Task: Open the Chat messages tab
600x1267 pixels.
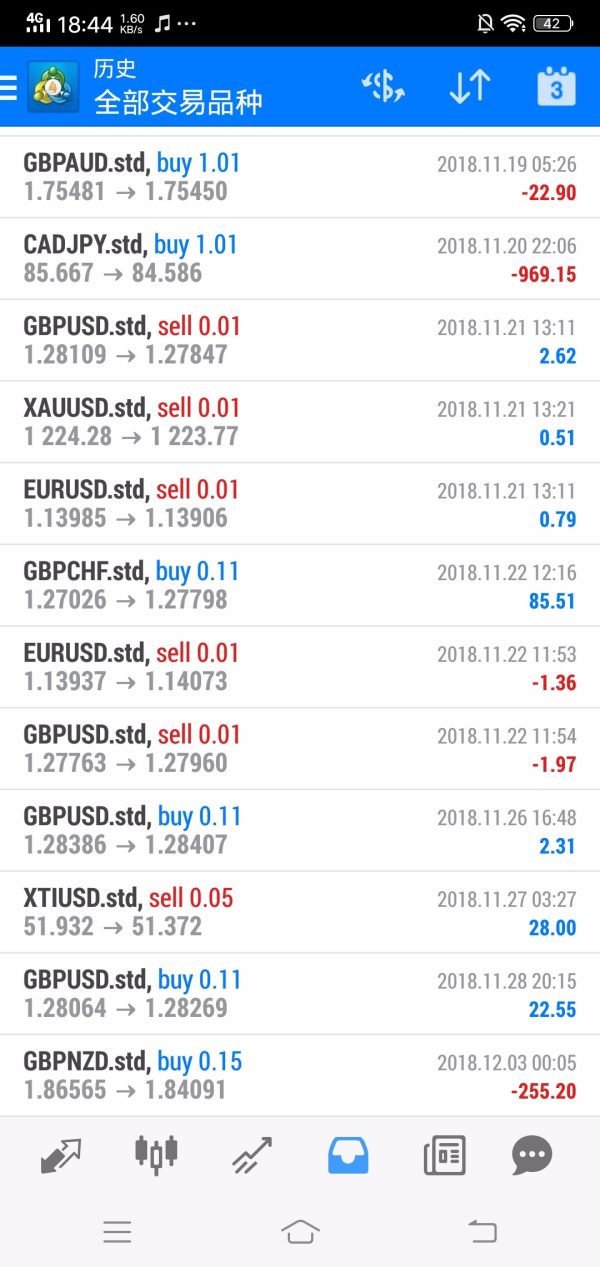Action: [532, 1156]
